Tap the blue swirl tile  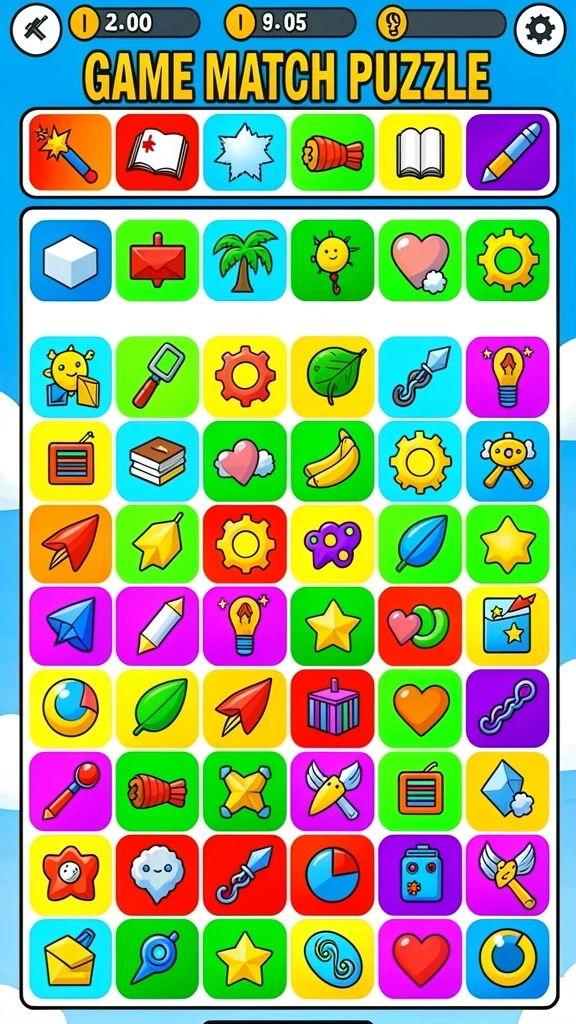332,959
